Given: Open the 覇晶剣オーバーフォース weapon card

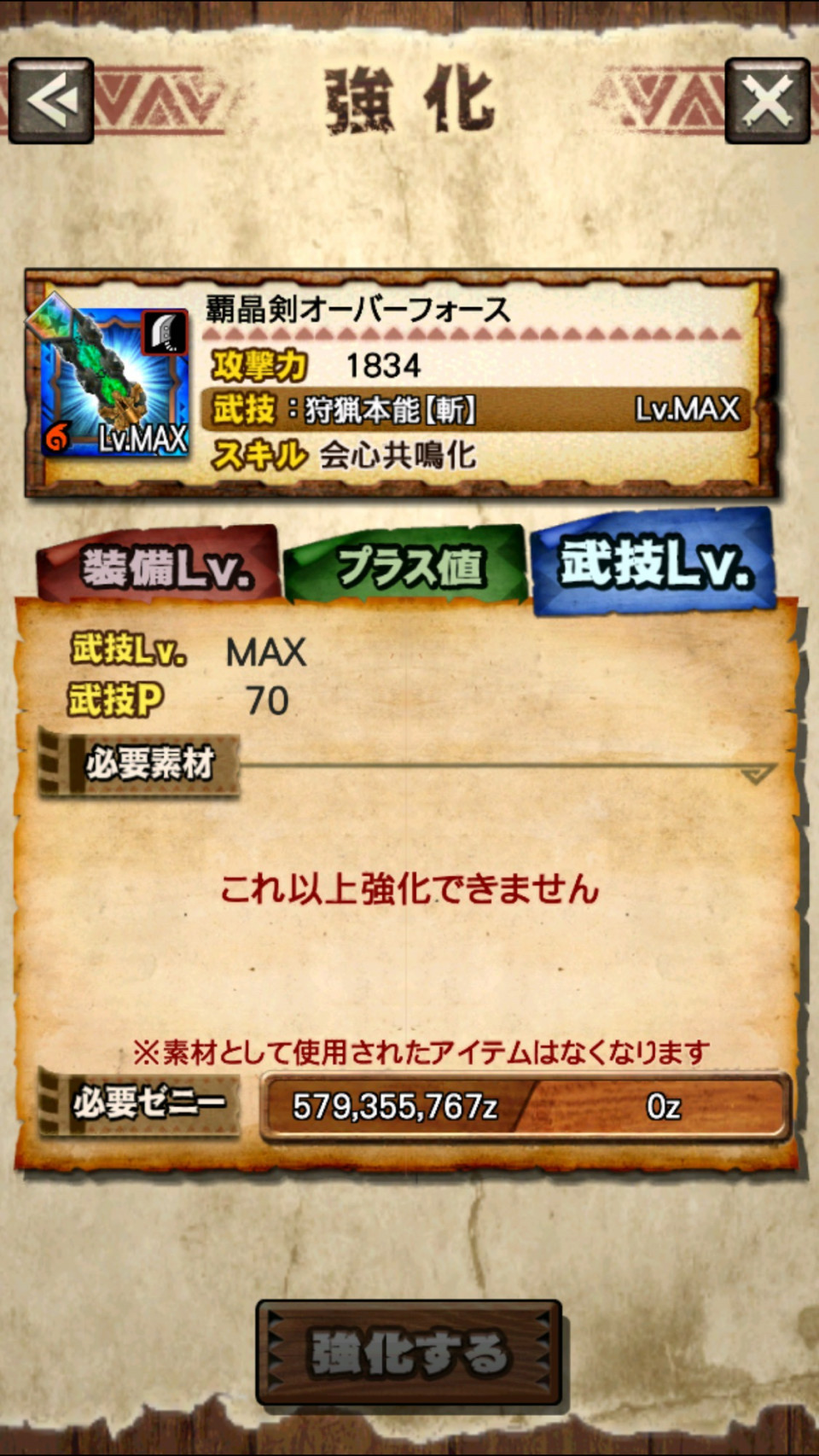Looking at the screenshot, I should click(x=115, y=382).
